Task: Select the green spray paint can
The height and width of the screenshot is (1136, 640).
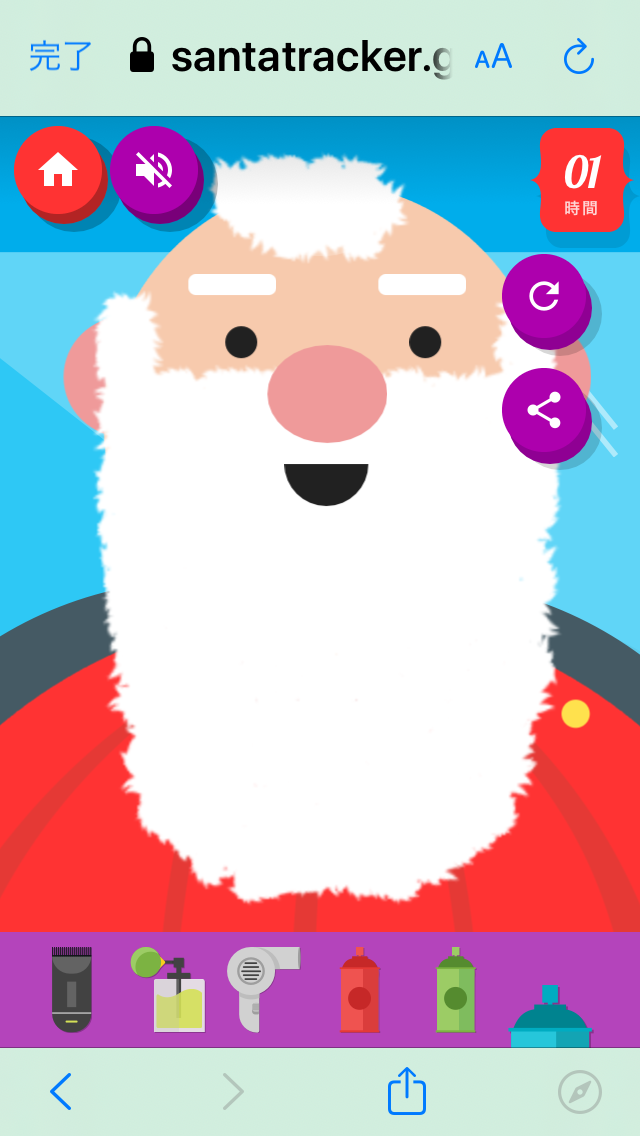Action: point(455,991)
